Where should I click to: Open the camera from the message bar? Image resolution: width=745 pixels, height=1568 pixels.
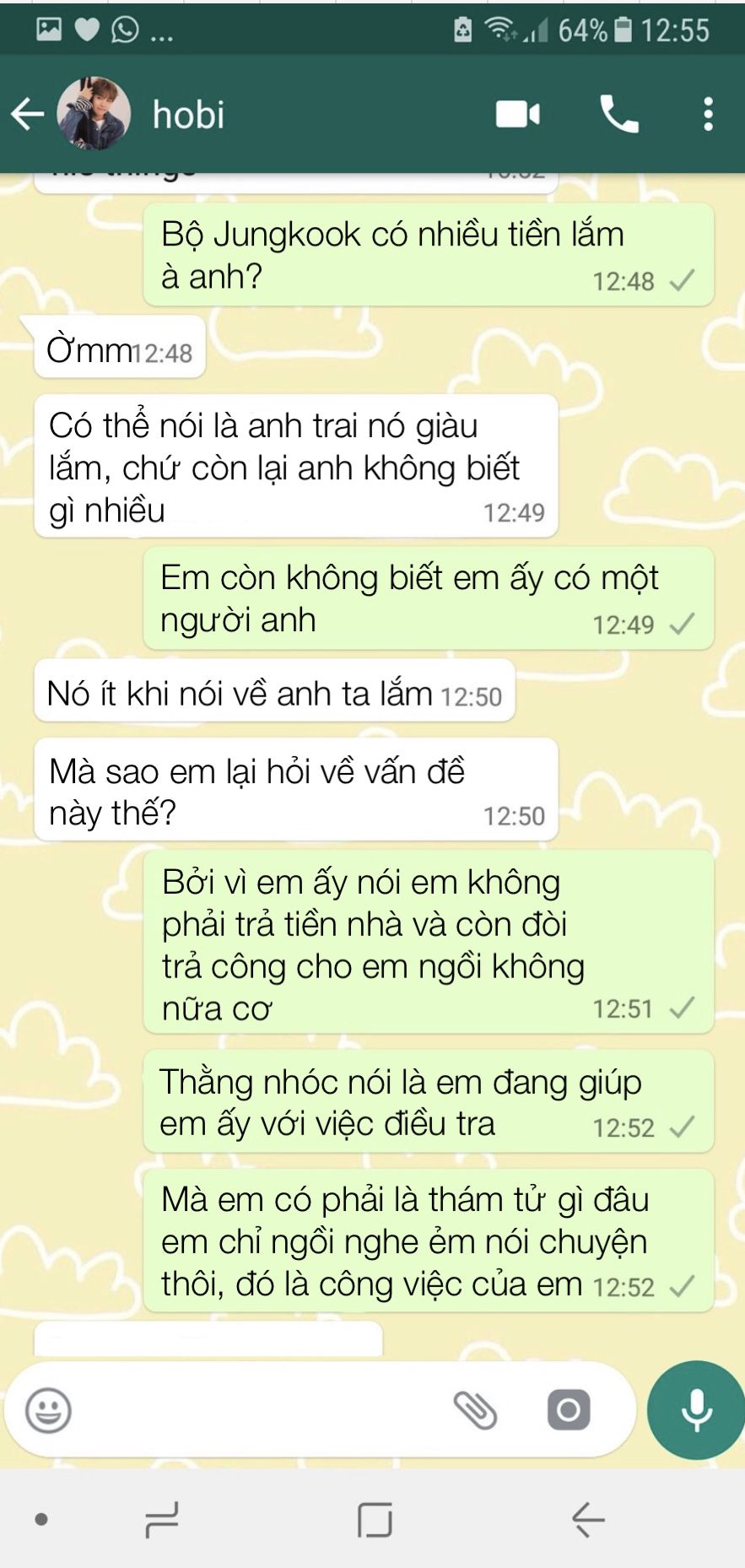[x=569, y=1410]
